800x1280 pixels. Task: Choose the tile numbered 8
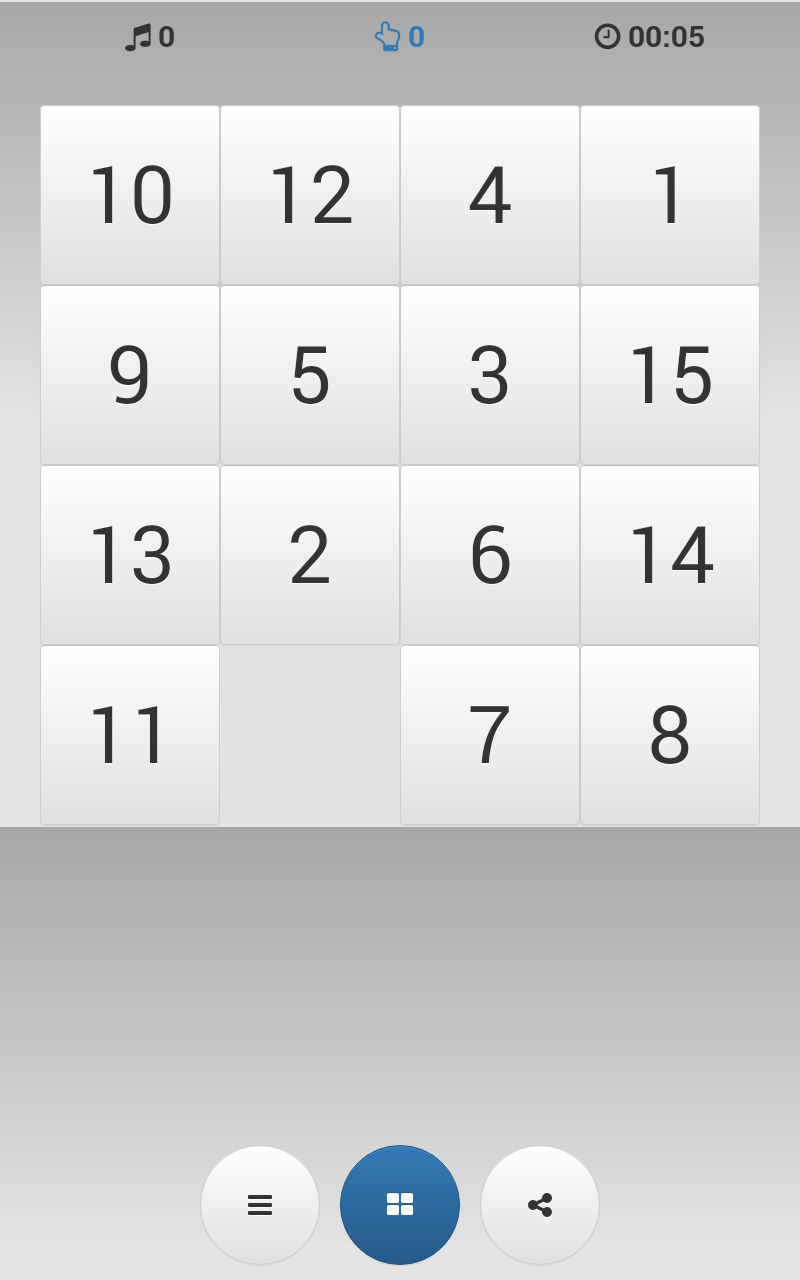pyautogui.click(x=670, y=735)
